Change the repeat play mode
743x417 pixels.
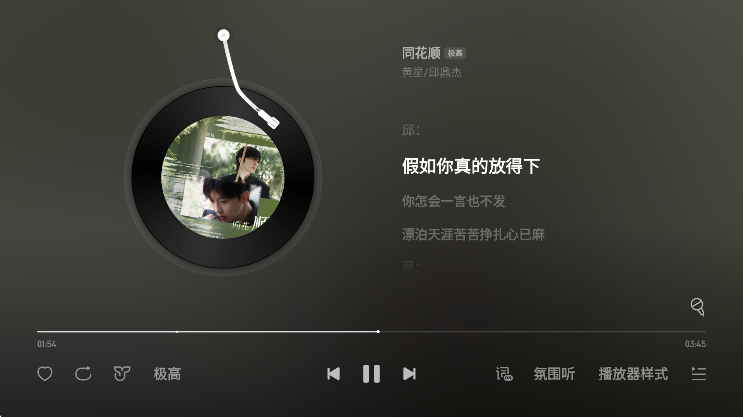83,374
